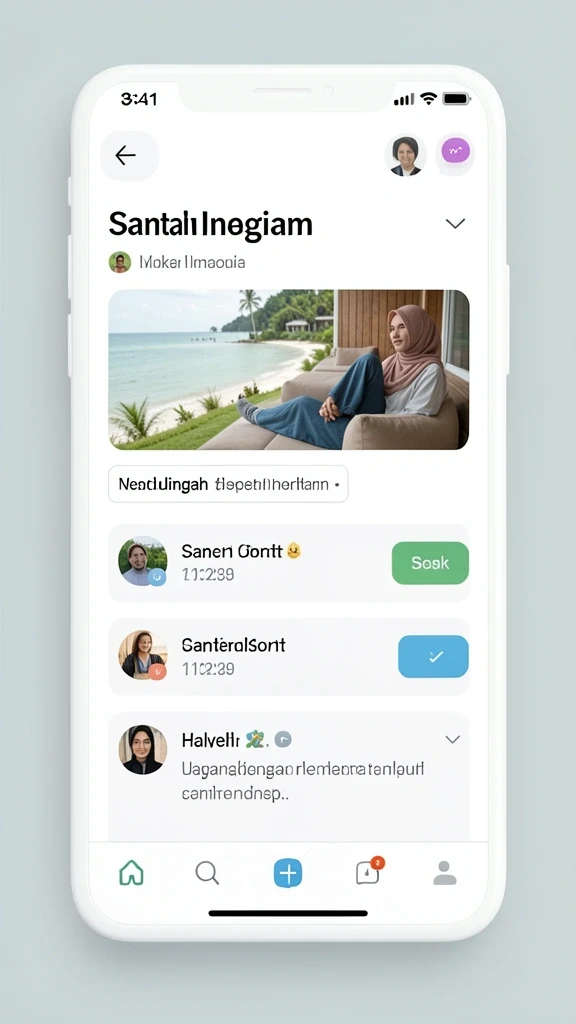Open the SanteralSontt row
The width and height of the screenshot is (576, 1024).
(x=289, y=656)
